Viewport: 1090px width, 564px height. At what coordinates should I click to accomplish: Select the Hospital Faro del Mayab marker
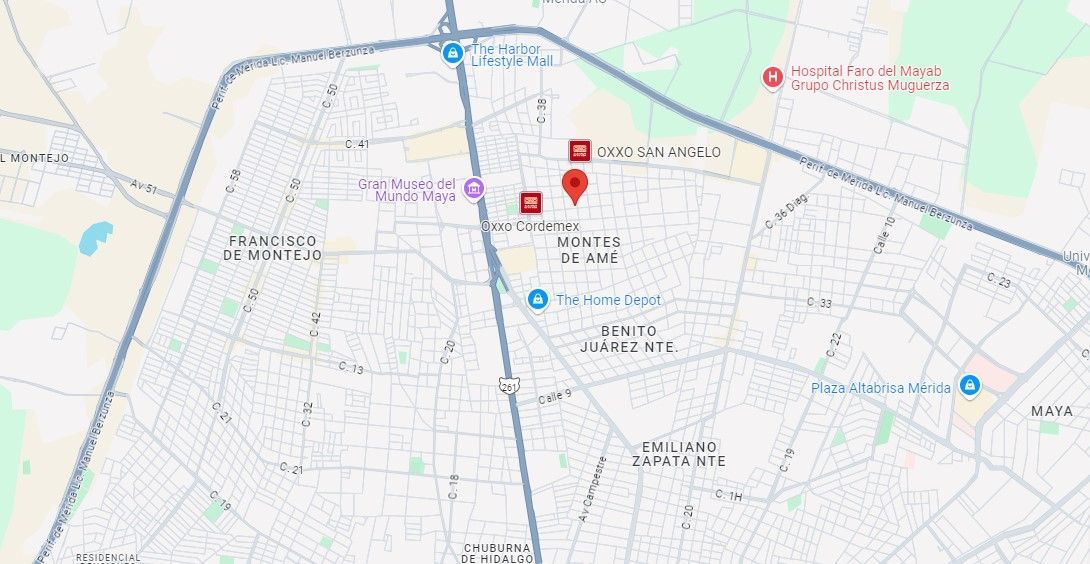(772, 78)
